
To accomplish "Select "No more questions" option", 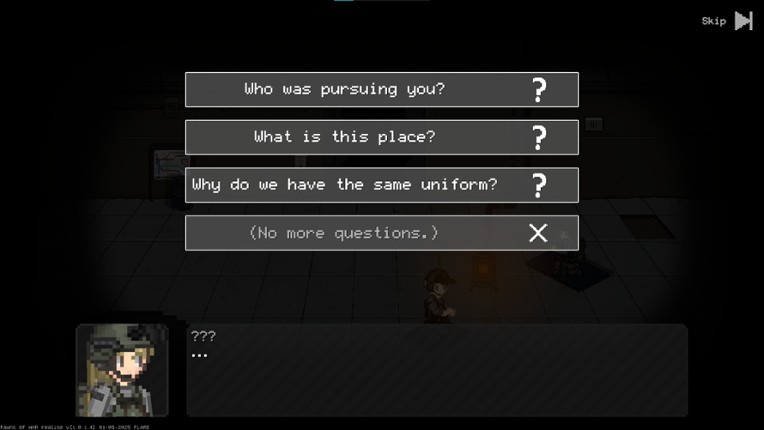I will (381, 233).
